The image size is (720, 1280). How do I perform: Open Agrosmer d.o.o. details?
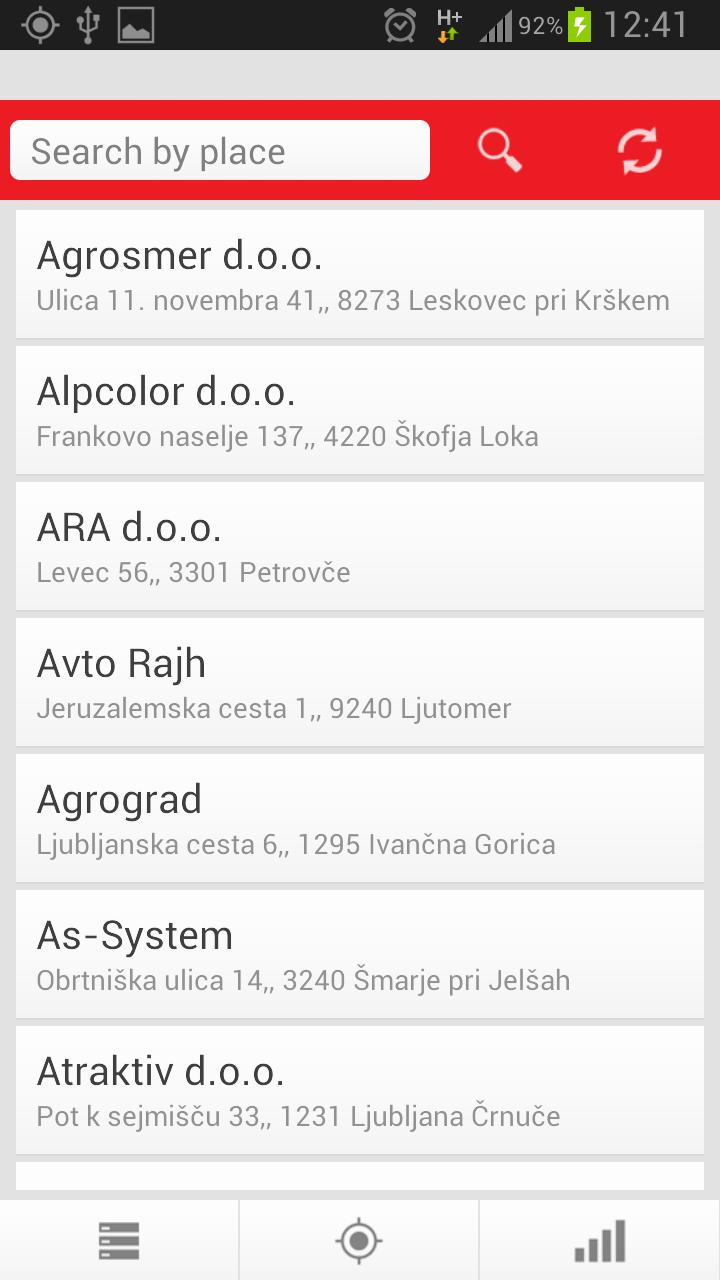pos(360,274)
